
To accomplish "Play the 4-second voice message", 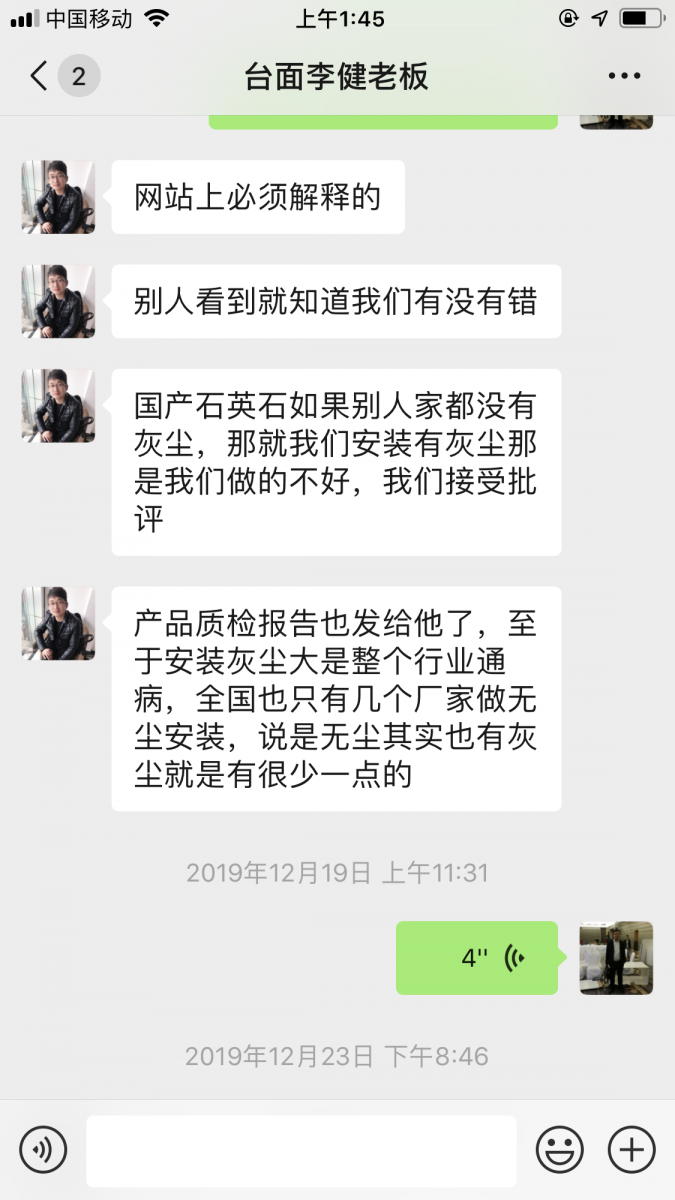I will (x=477, y=957).
